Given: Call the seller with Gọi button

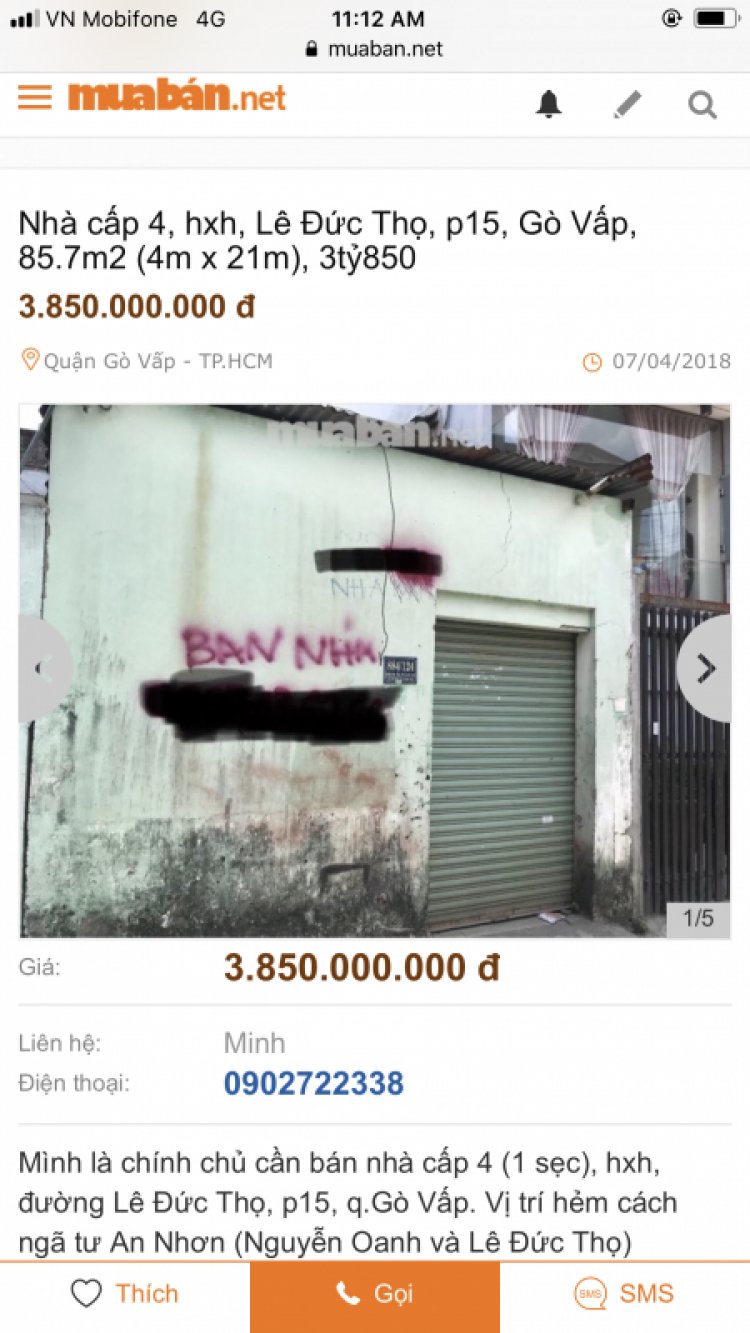Looking at the screenshot, I should click(375, 1294).
